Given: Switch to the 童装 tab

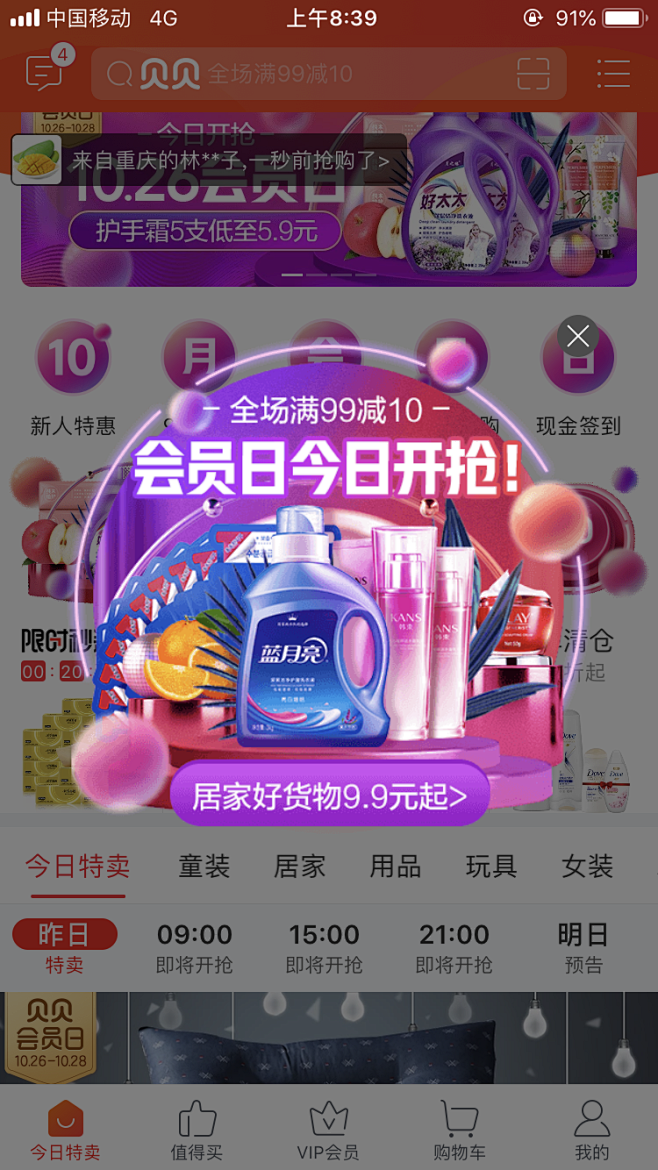Looking at the screenshot, I should [204, 866].
